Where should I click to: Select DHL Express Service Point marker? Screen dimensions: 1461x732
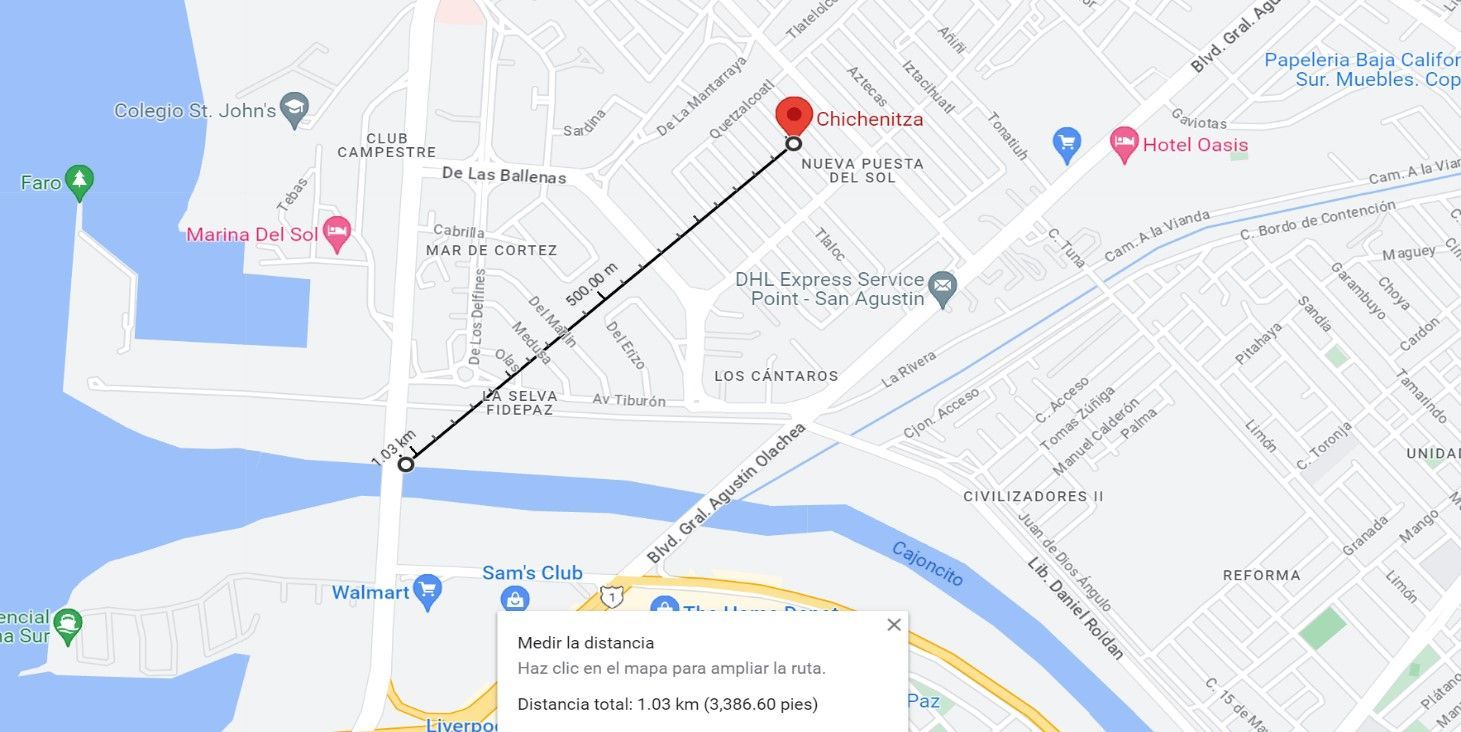(x=942, y=289)
